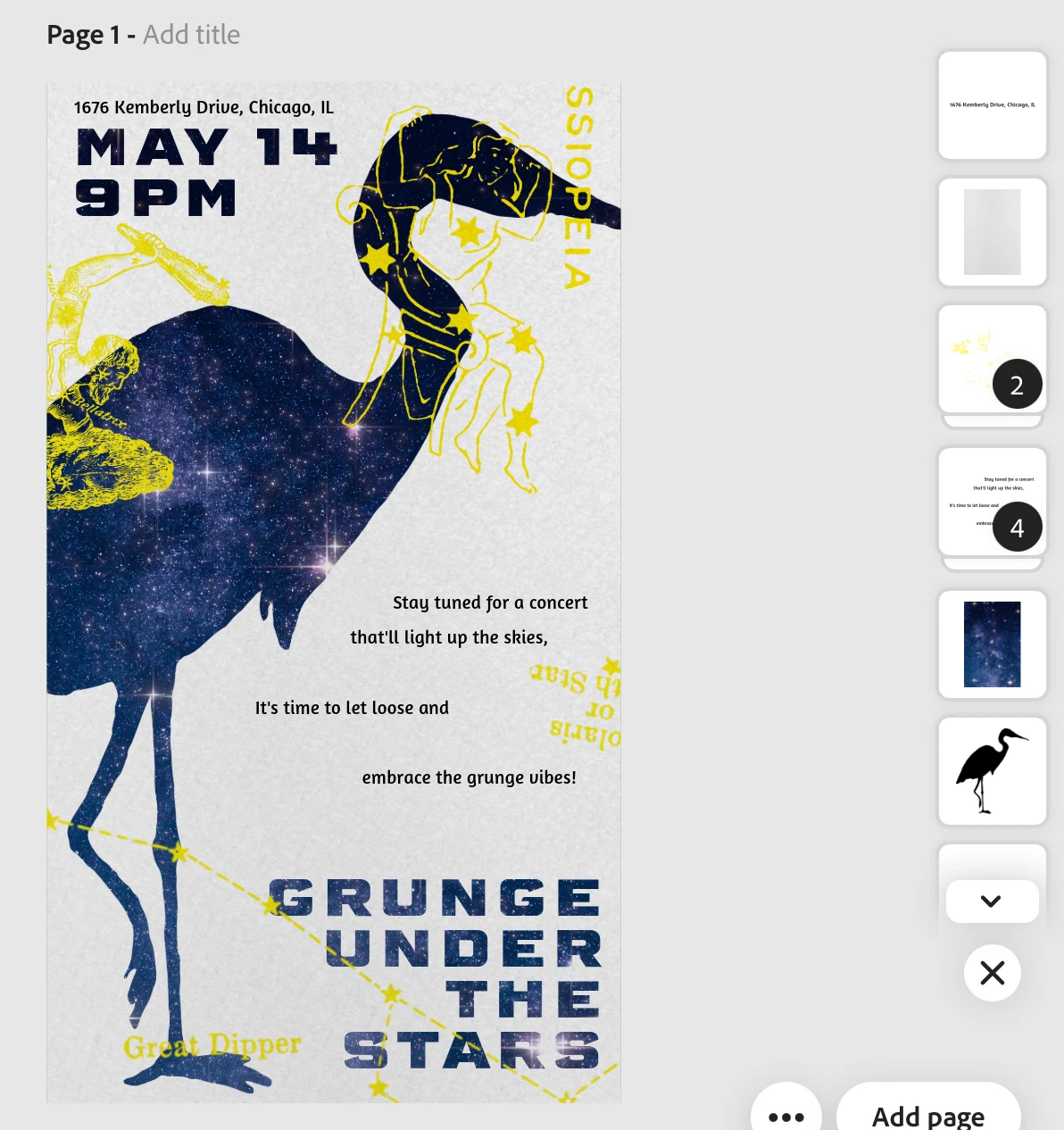
Task: Select the starry galaxy image layer
Action: coord(992,644)
